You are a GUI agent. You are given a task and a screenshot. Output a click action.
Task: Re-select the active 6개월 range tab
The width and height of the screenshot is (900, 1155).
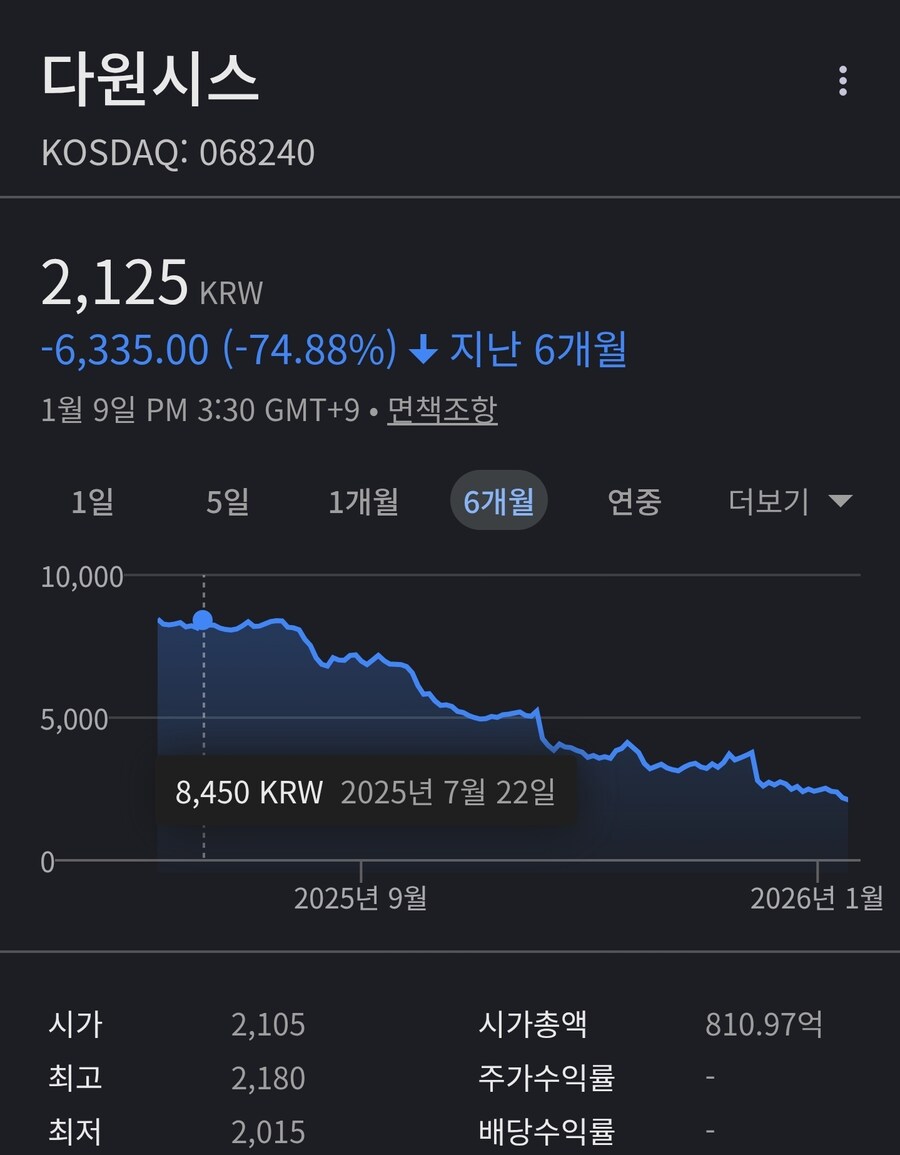(x=498, y=502)
